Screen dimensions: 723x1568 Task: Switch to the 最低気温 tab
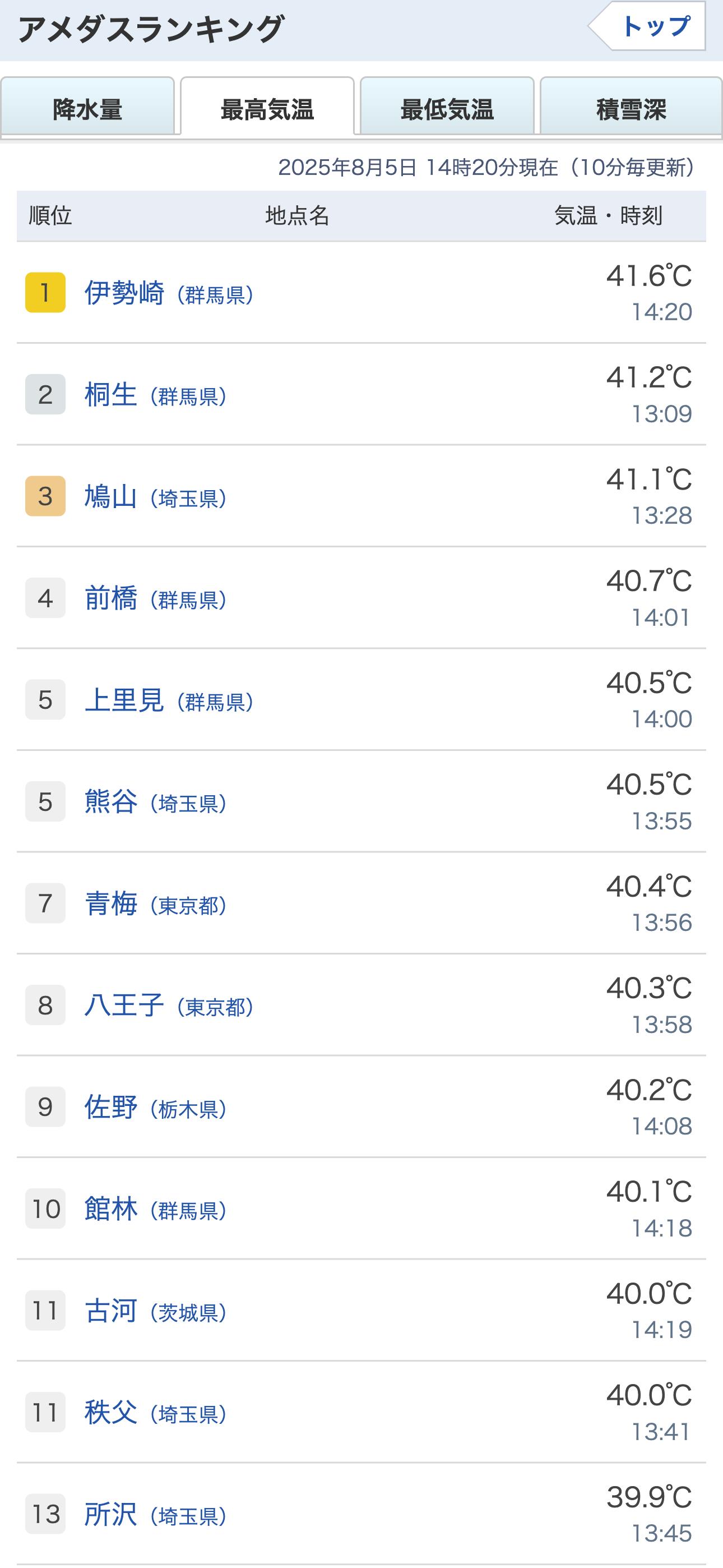[447, 109]
